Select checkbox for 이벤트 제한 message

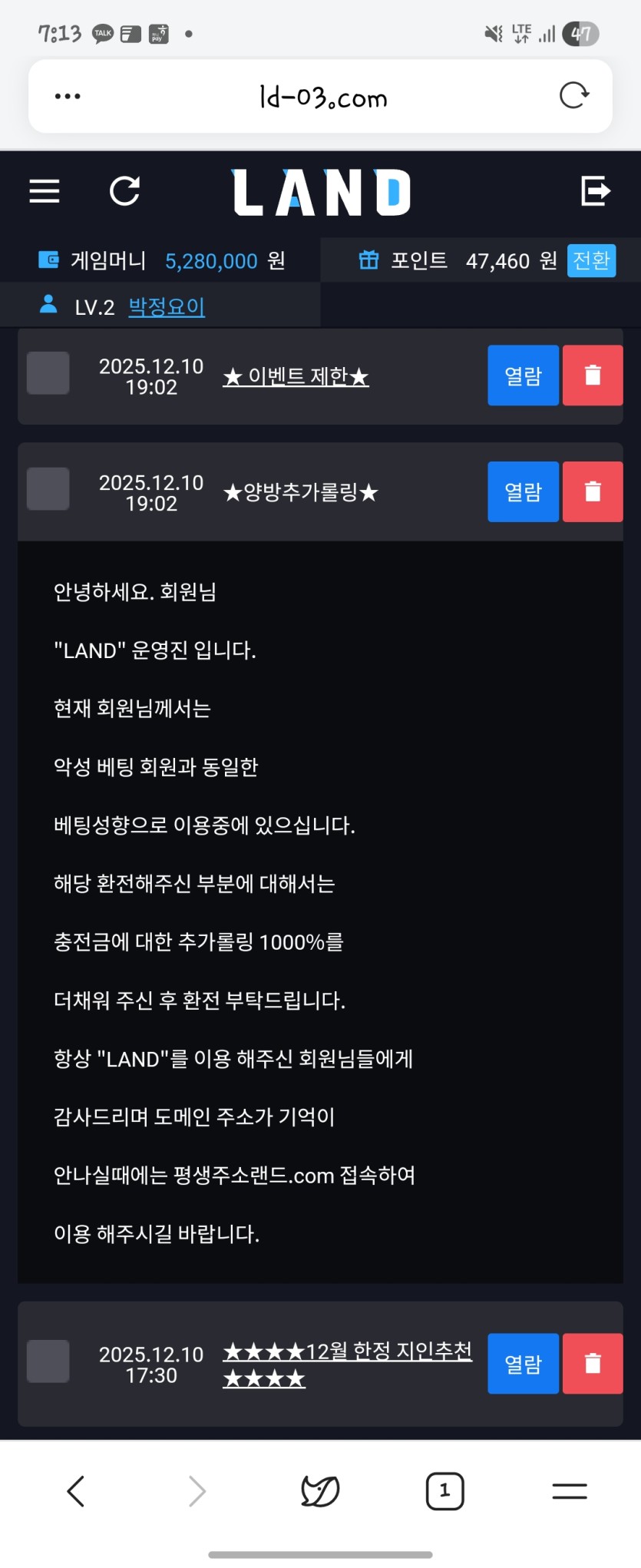point(48,374)
